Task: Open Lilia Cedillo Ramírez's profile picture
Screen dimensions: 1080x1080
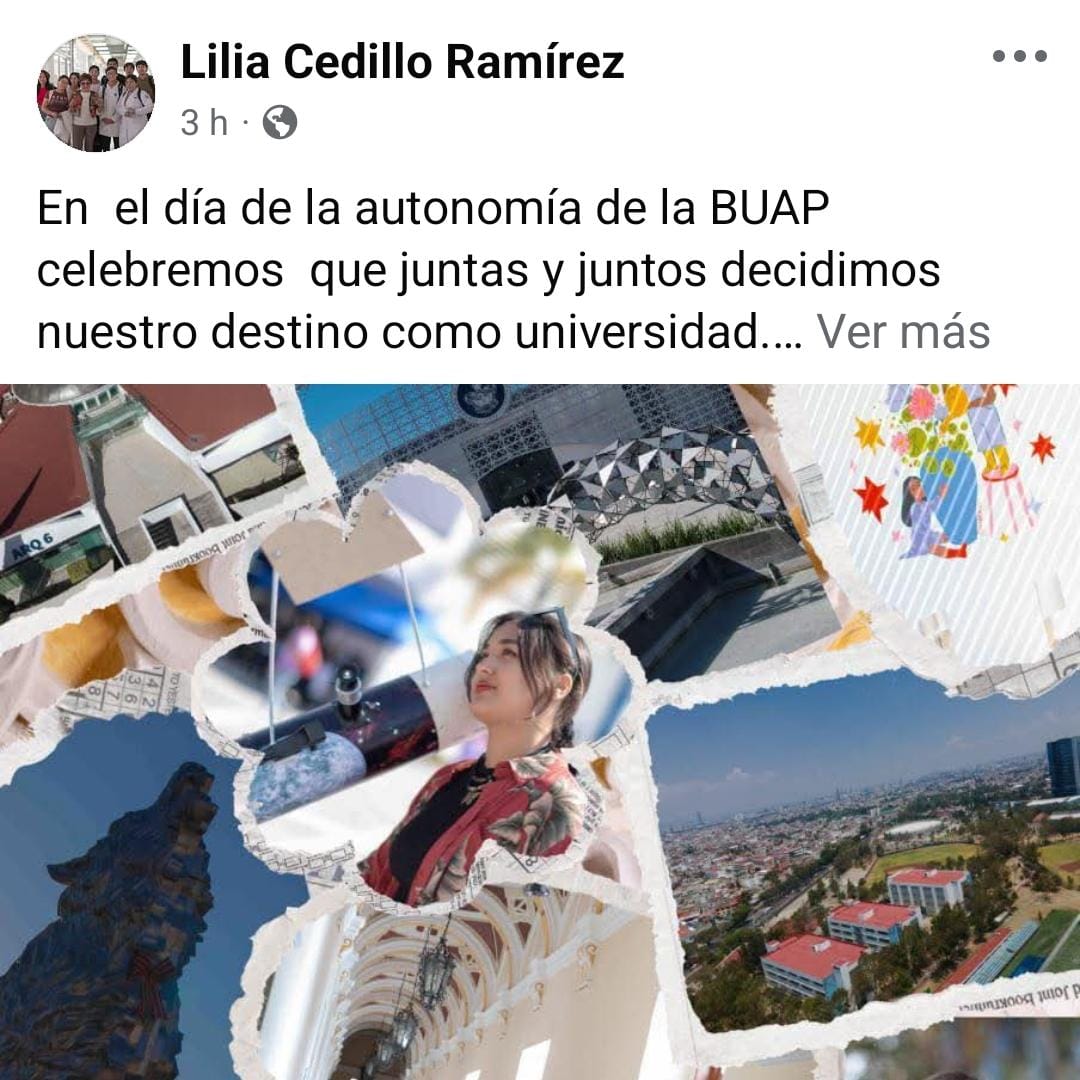Action: click(x=96, y=93)
